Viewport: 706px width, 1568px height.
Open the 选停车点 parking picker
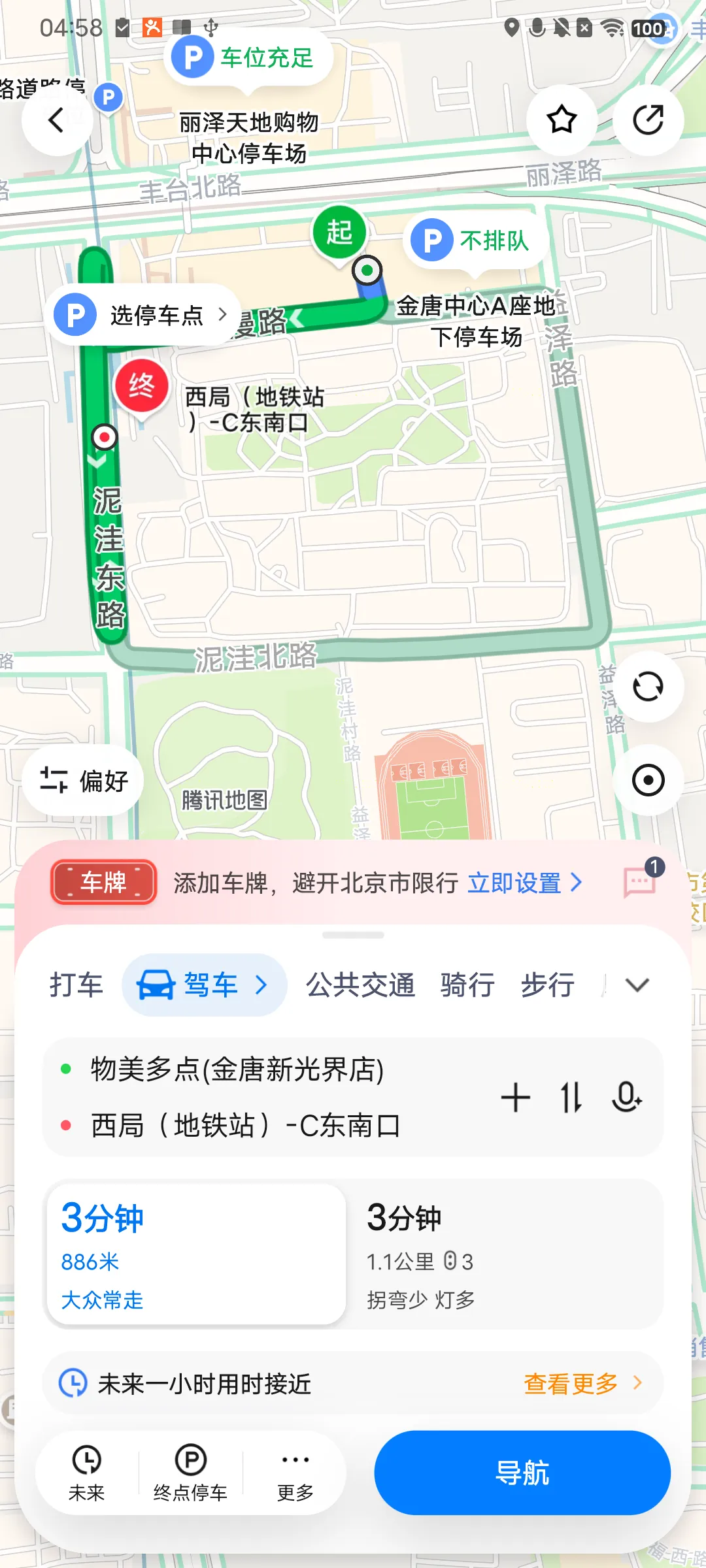[x=142, y=315]
